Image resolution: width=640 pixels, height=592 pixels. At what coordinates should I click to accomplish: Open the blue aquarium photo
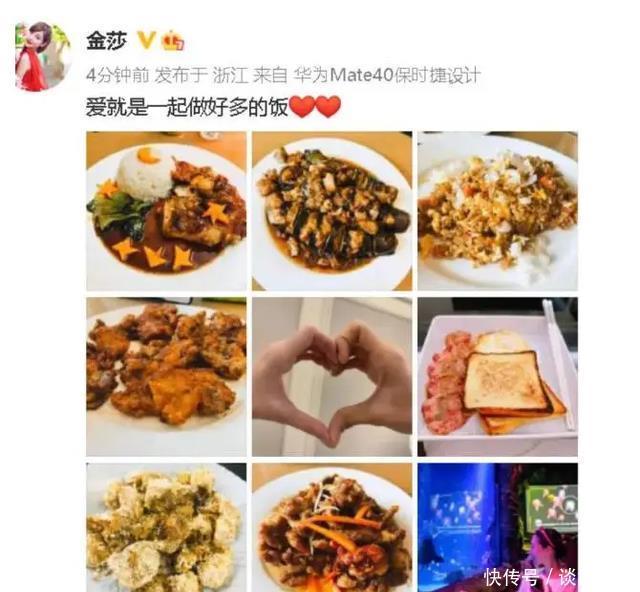point(498,527)
